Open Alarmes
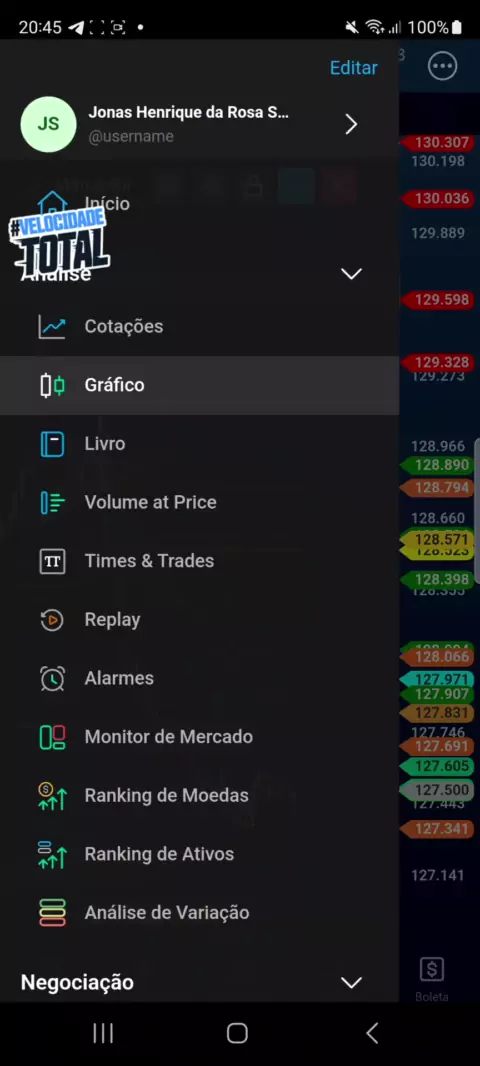 coord(199,678)
